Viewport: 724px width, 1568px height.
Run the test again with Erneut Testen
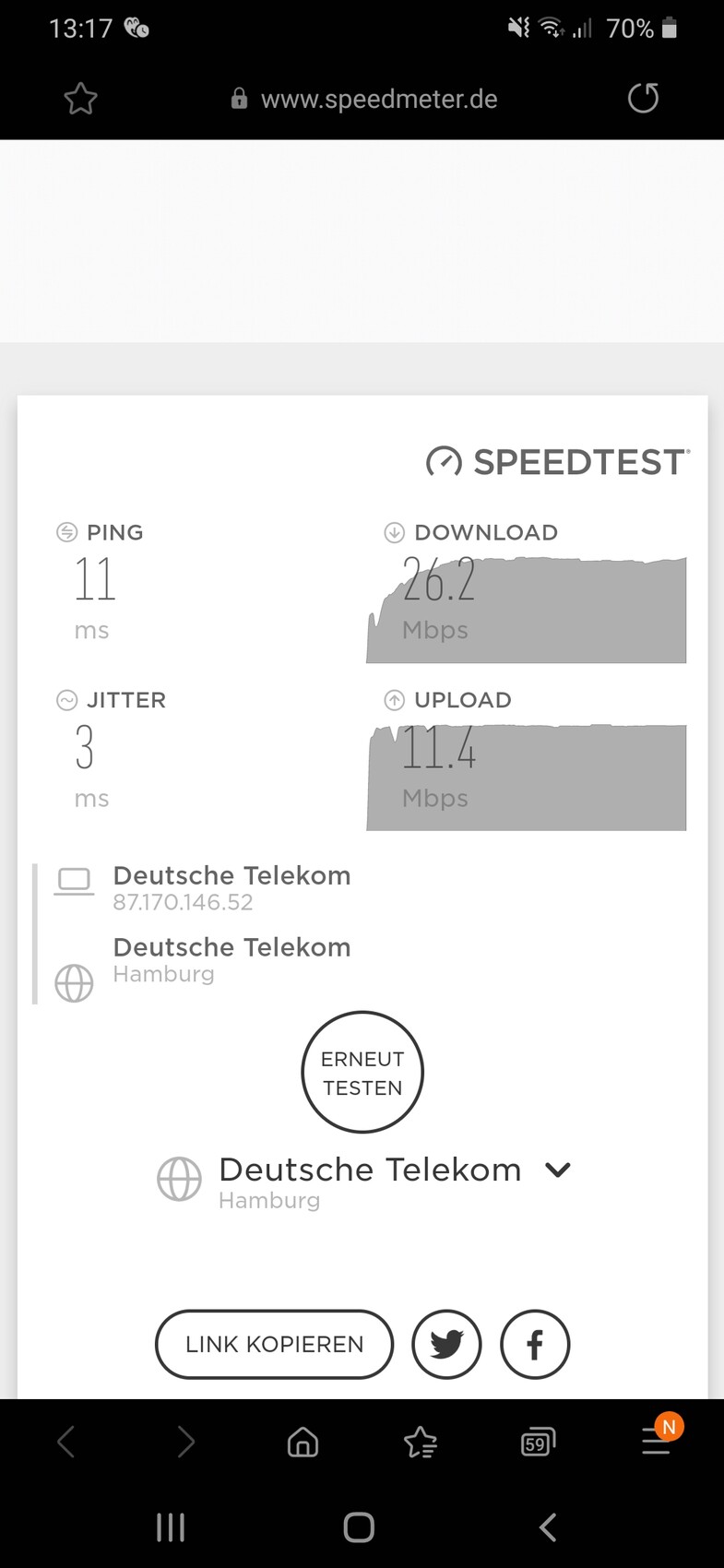click(362, 1073)
